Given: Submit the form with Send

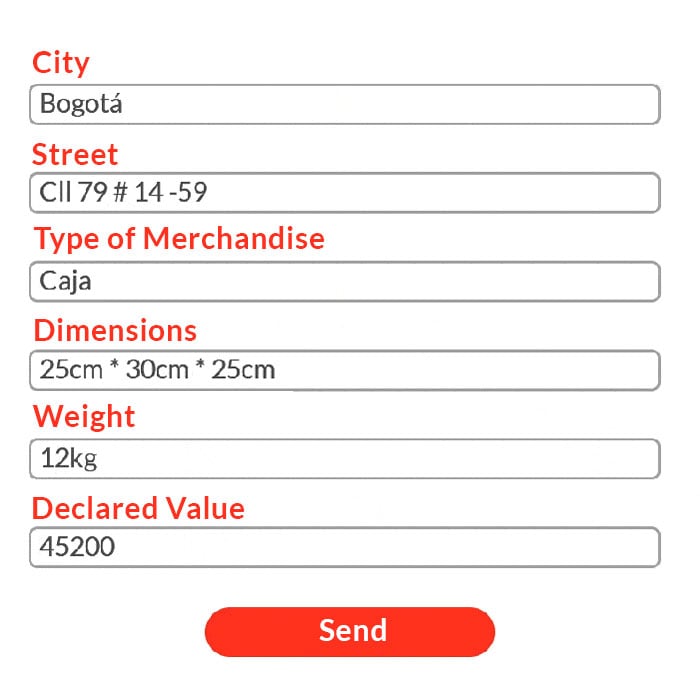Looking at the screenshot, I should 350,631.
